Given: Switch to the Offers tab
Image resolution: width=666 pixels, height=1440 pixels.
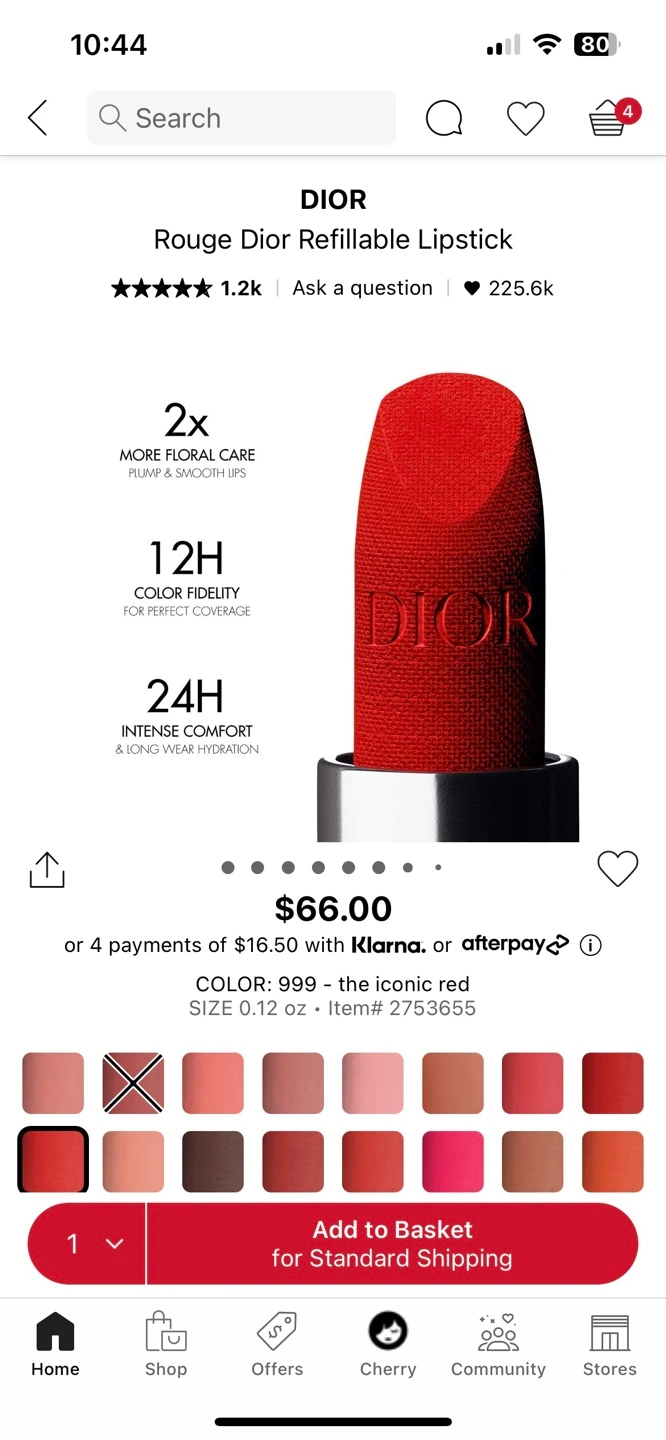Looking at the screenshot, I should coord(277,1345).
